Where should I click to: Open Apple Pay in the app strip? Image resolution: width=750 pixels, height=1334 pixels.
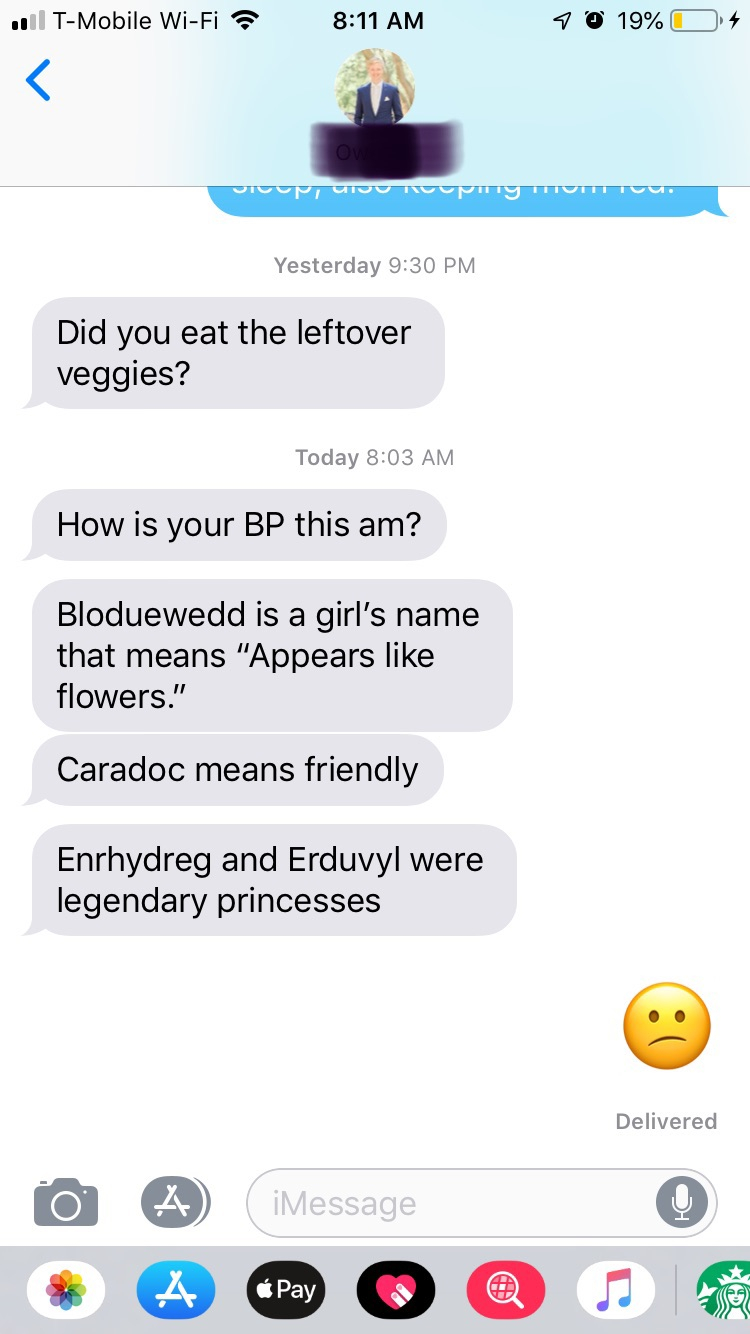coord(285,1290)
